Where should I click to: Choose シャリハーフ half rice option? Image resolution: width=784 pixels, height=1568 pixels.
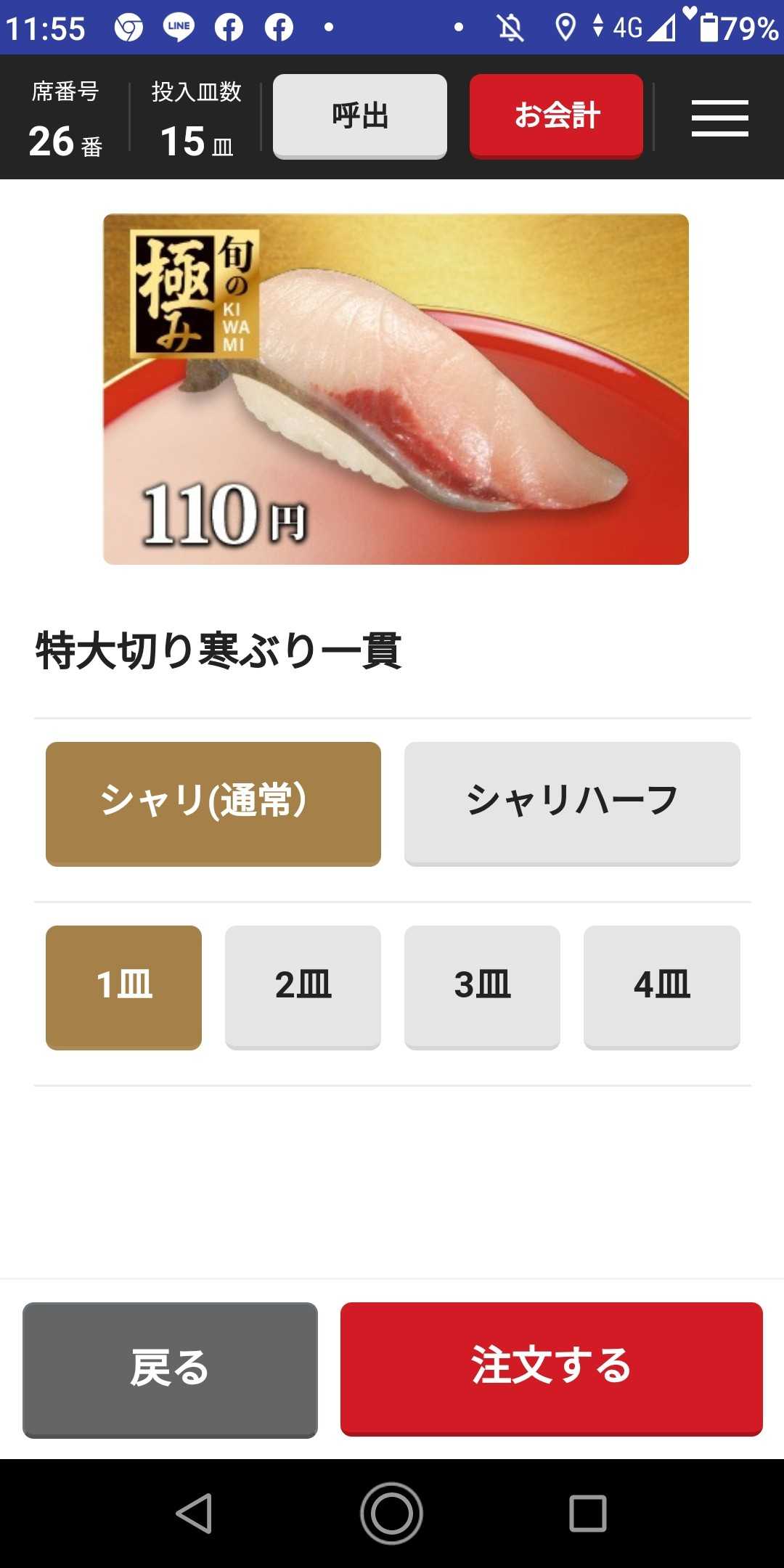(x=572, y=804)
